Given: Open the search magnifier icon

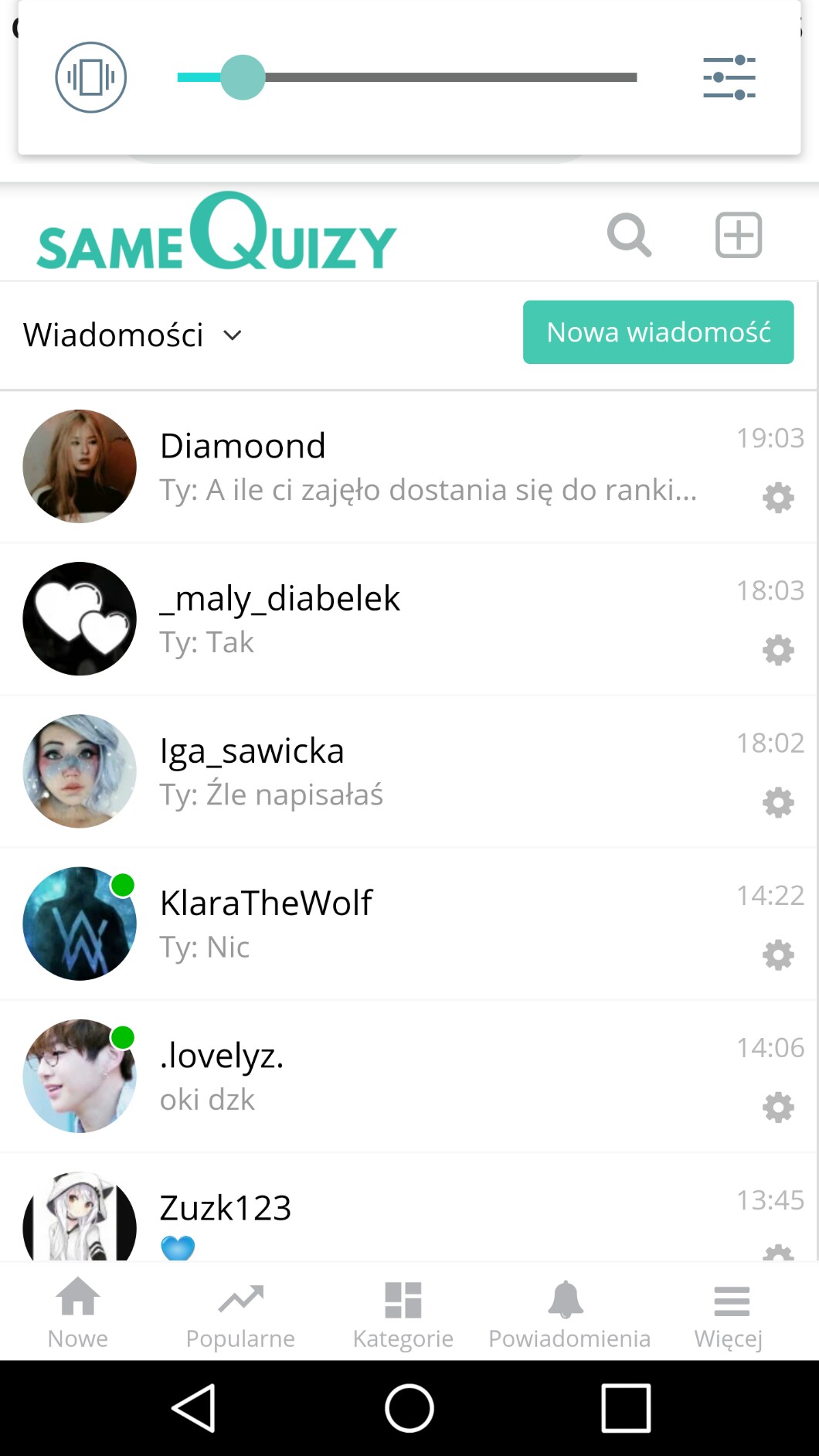Looking at the screenshot, I should pos(629,234).
